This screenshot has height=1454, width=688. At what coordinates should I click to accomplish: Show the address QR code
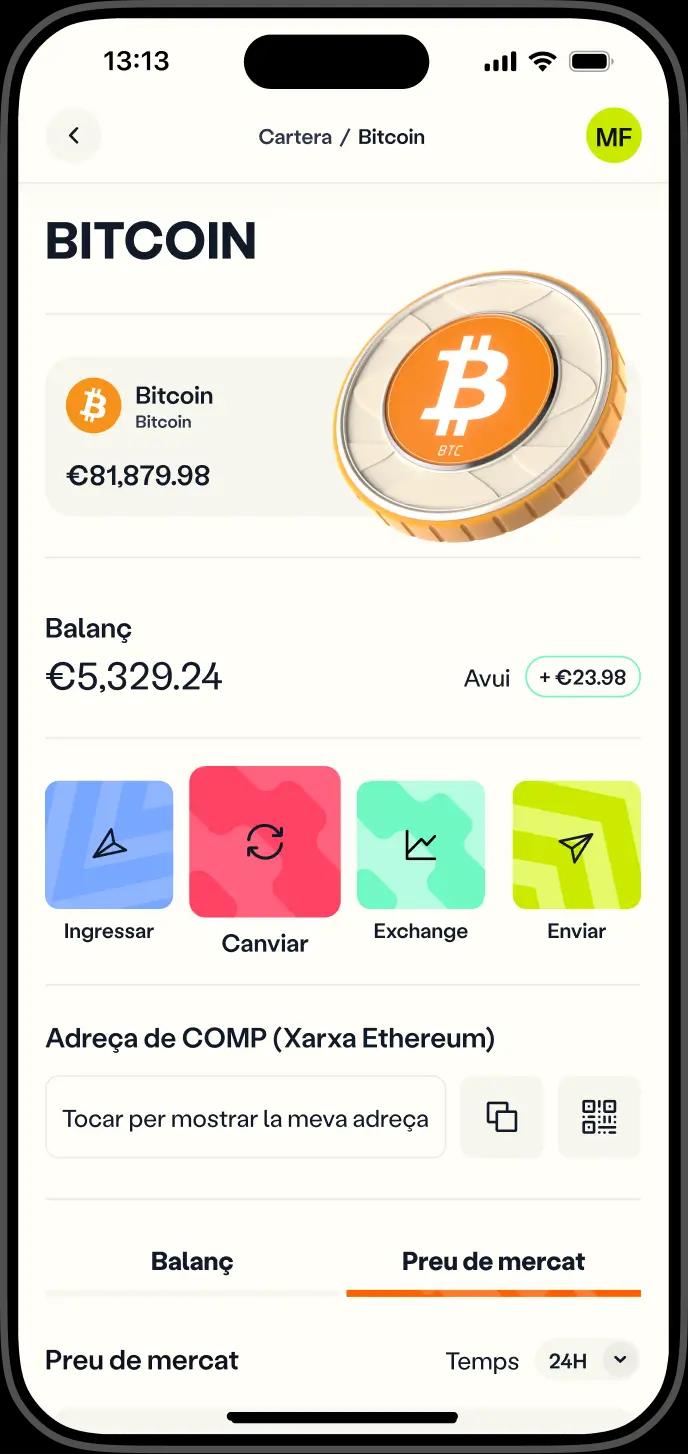(x=599, y=1117)
